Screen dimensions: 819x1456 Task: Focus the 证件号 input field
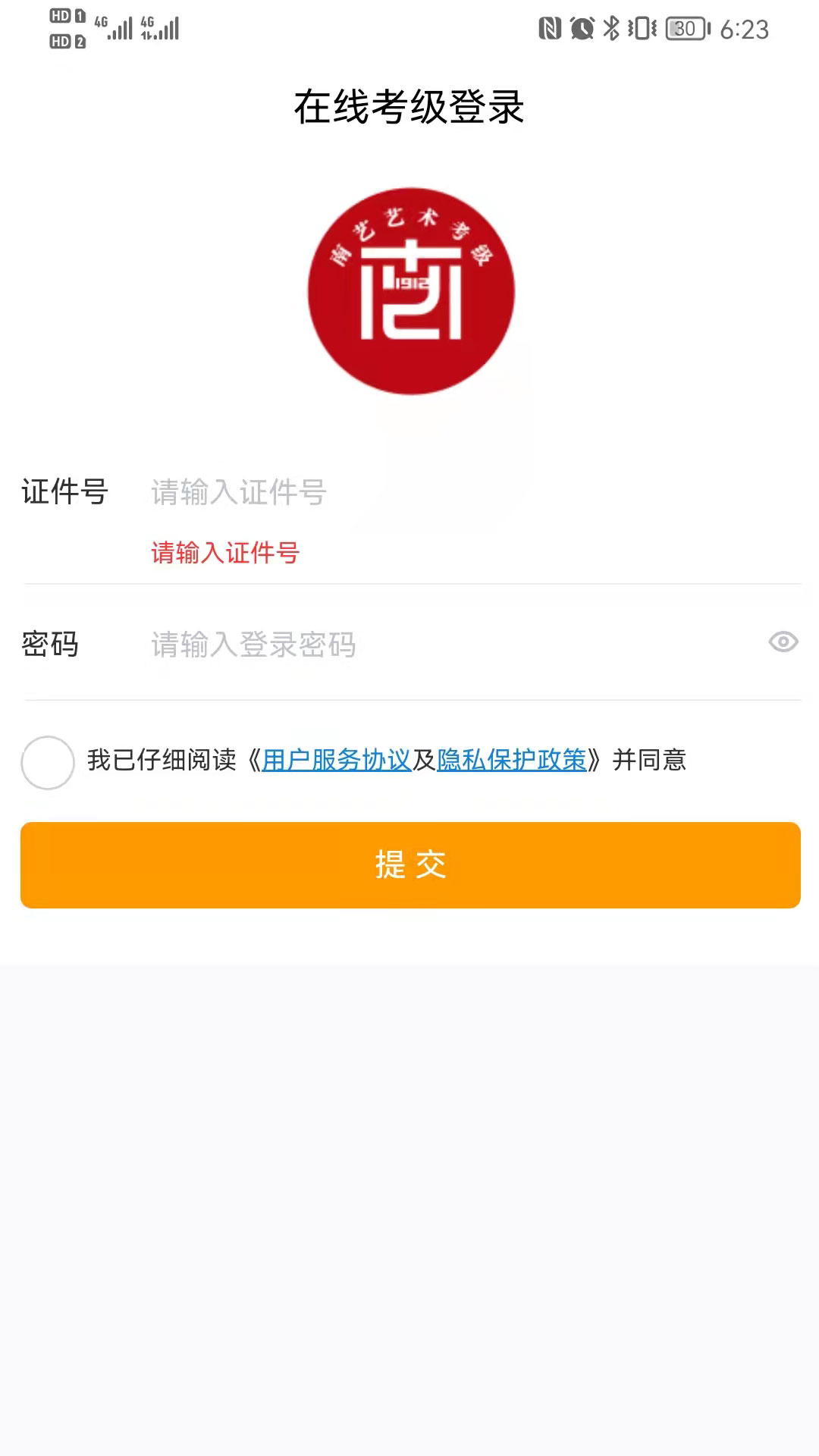pyautogui.click(x=455, y=492)
